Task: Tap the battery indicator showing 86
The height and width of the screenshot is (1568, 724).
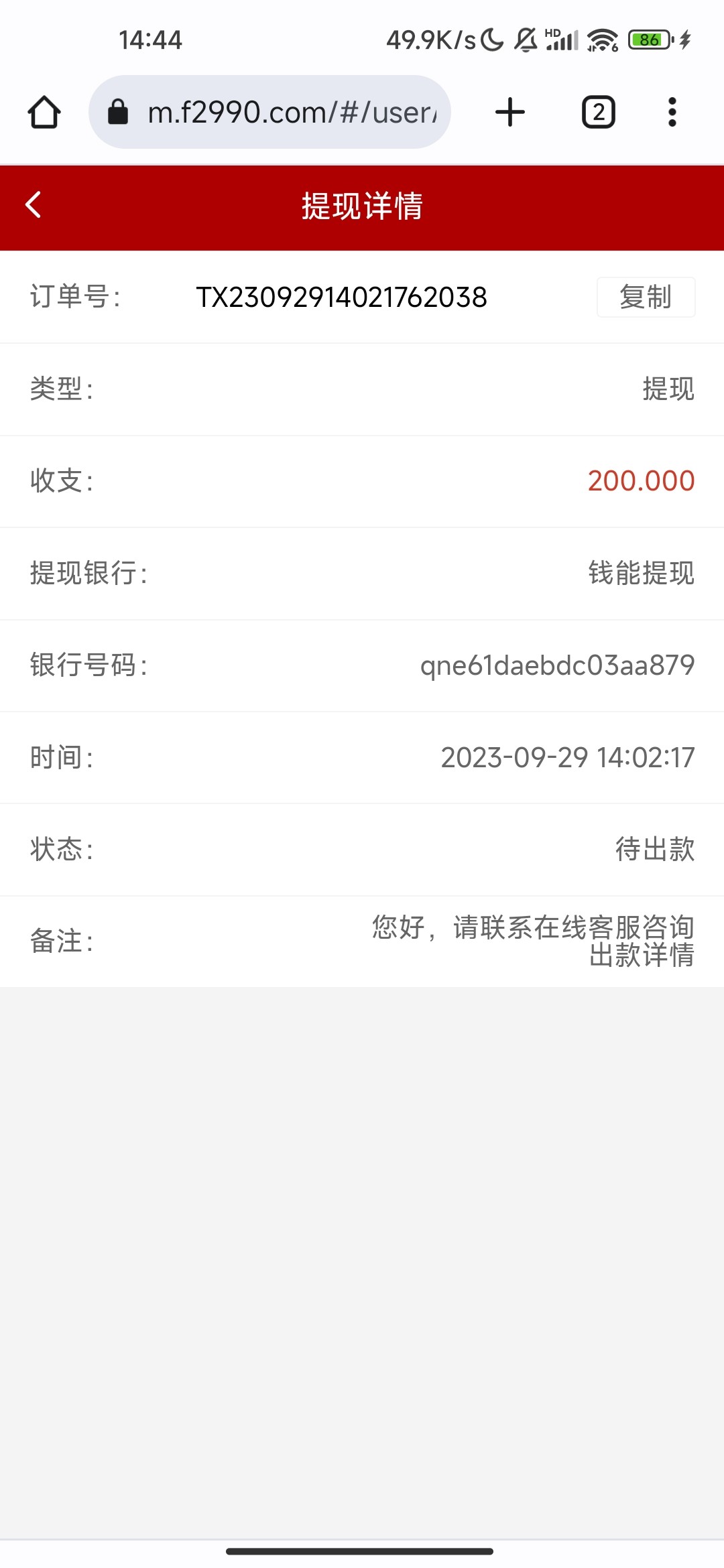Action: click(x=648, y=40)
